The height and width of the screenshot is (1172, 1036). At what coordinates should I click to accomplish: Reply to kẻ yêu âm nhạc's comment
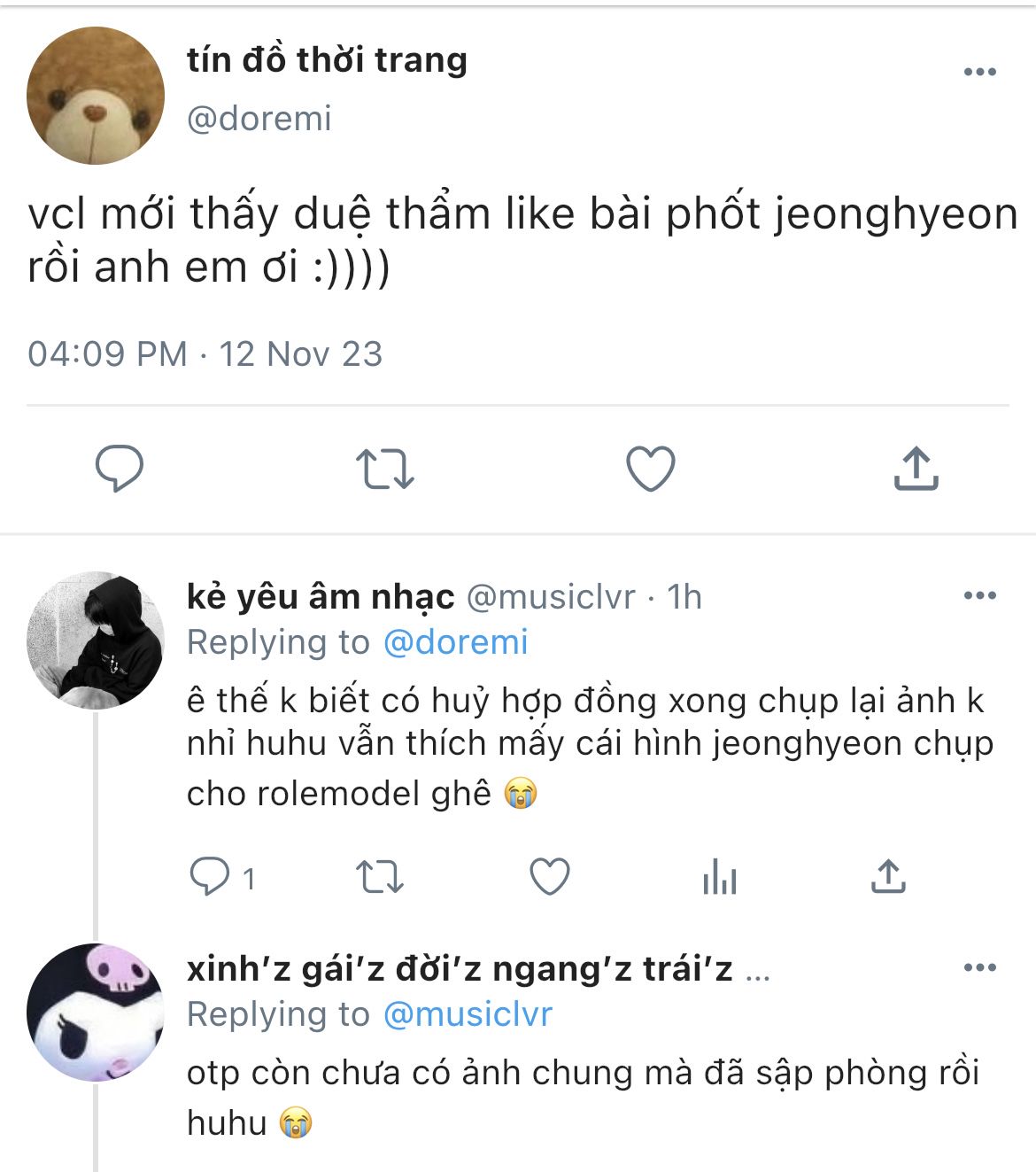[210, 877]
